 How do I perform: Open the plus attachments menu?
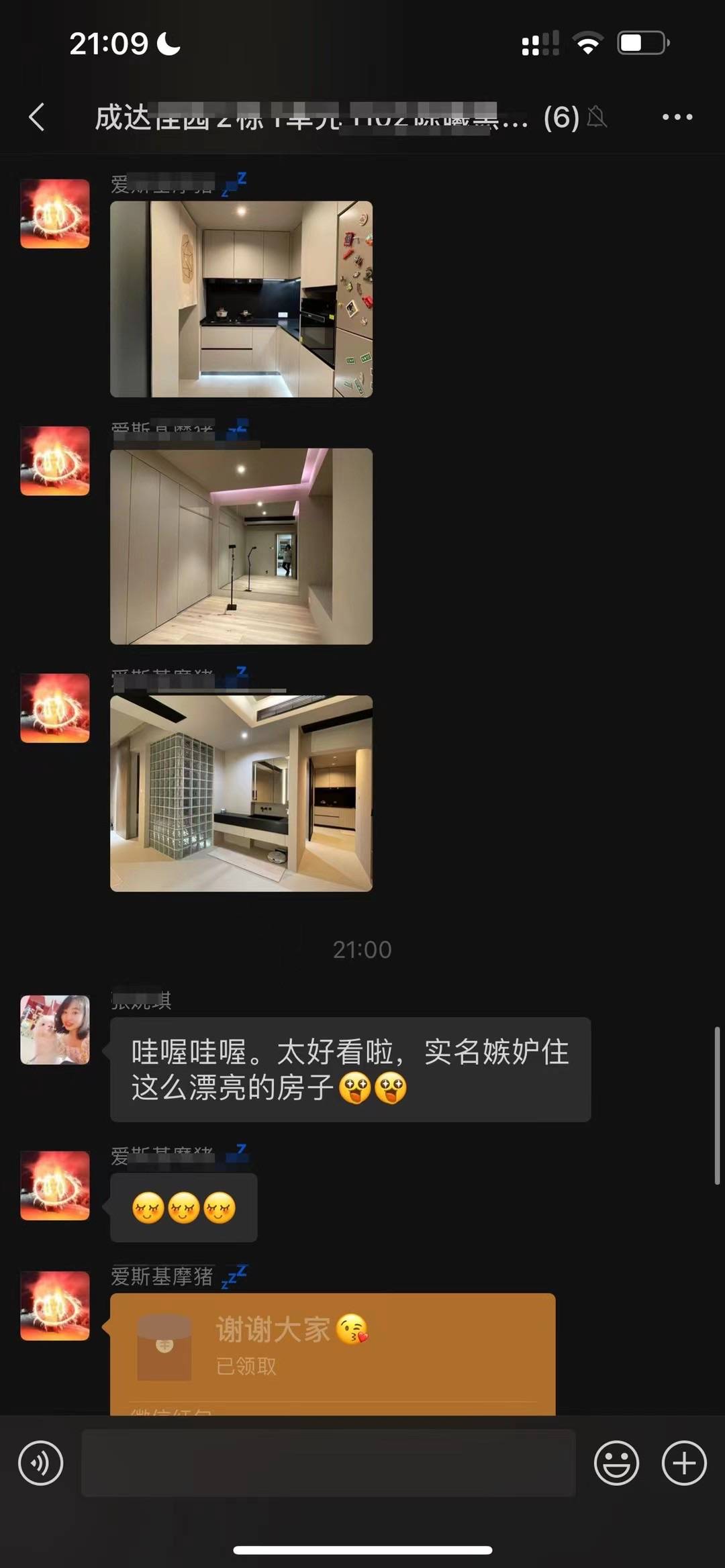(684, 1463)
